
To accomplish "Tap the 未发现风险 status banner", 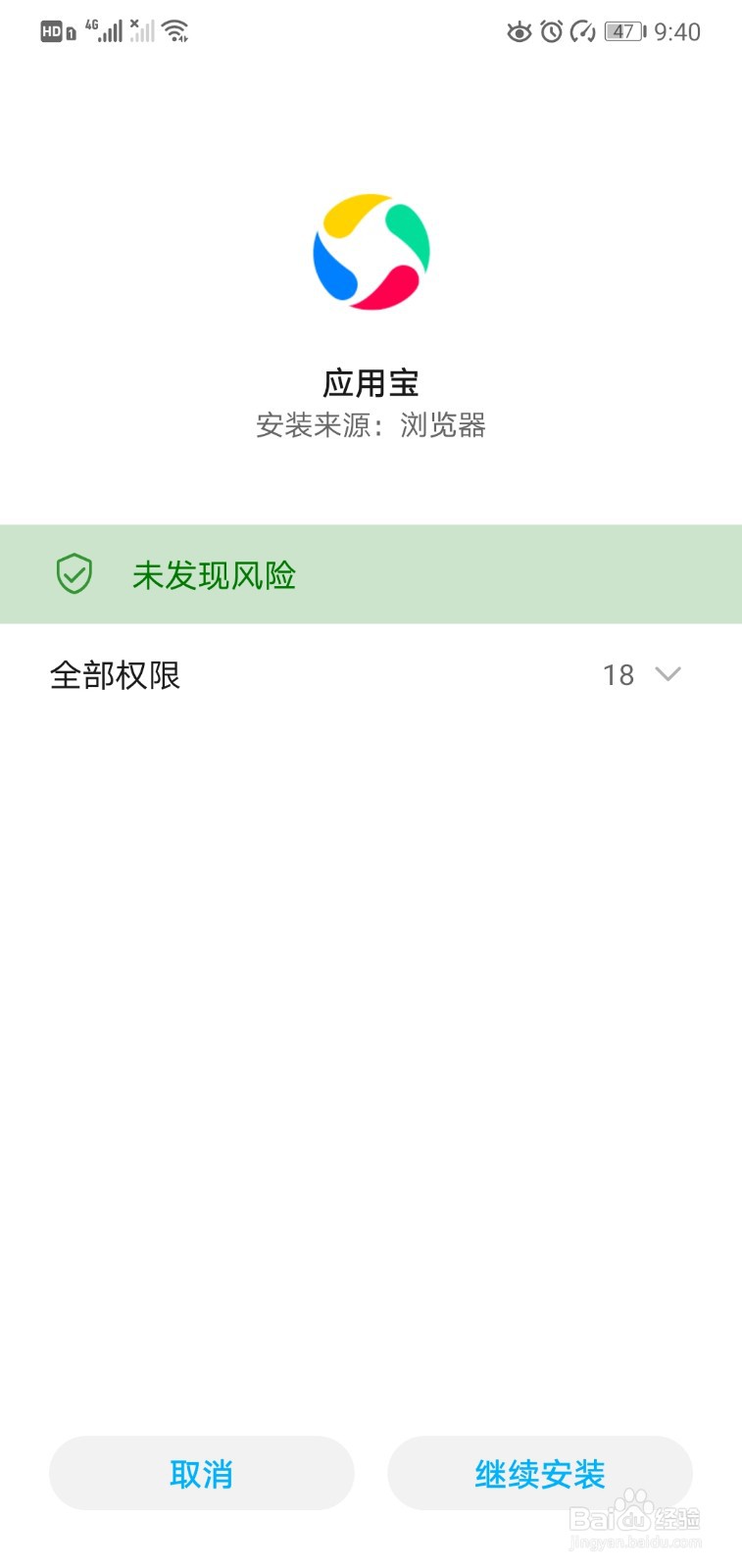I will (371, 574).
